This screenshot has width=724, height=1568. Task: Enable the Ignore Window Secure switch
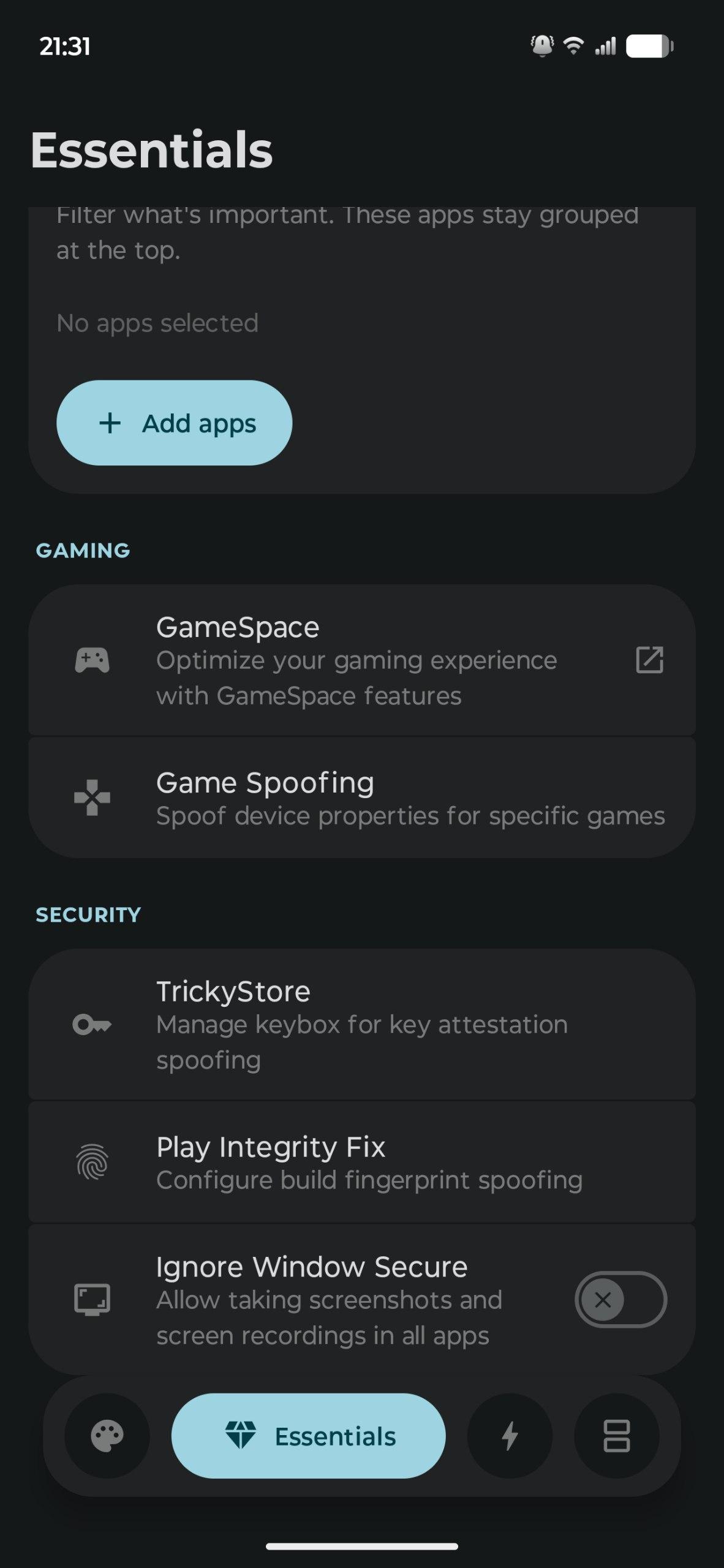[x=620, y=1300]
